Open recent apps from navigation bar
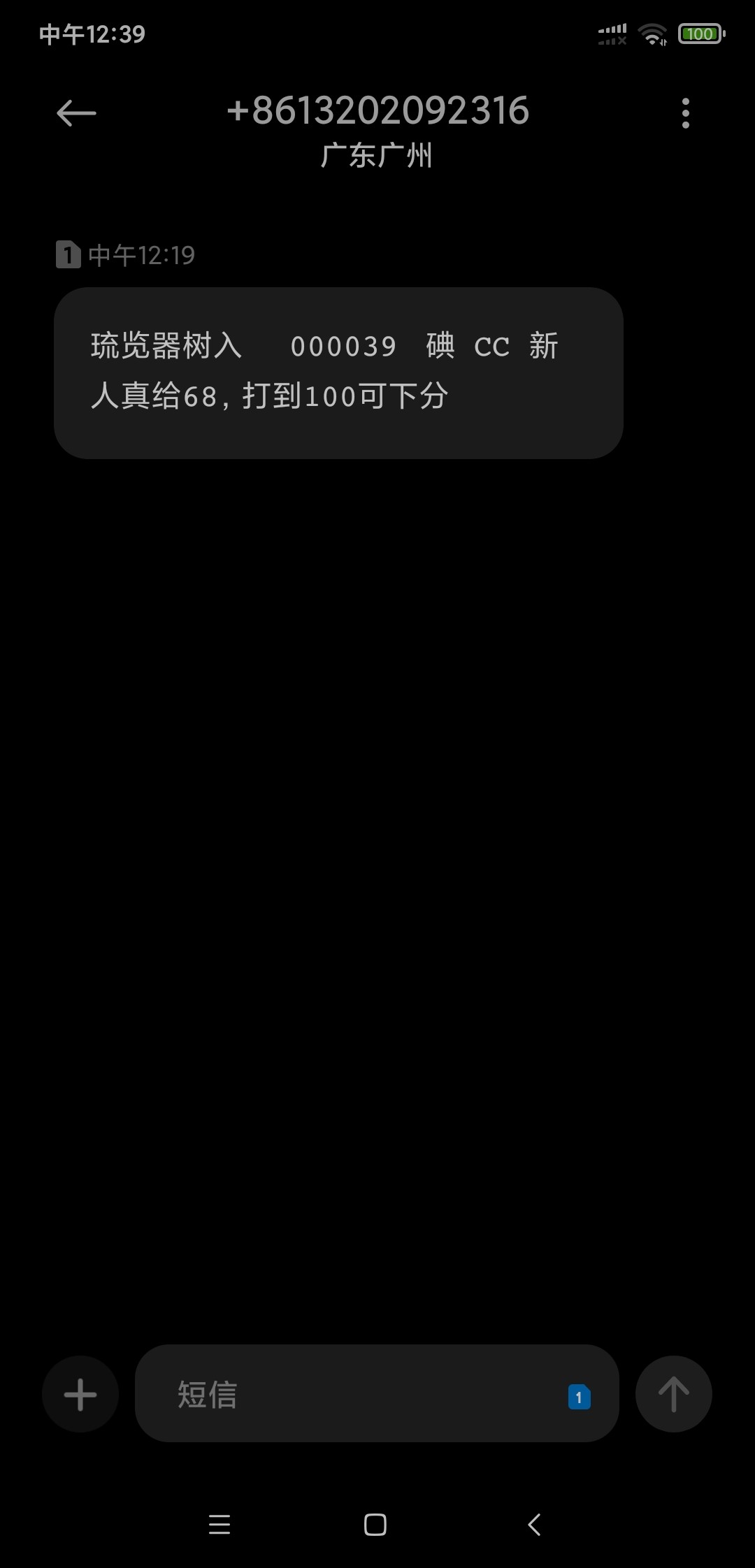This screenshot has width=755, height=1568. coord(220,1525)
